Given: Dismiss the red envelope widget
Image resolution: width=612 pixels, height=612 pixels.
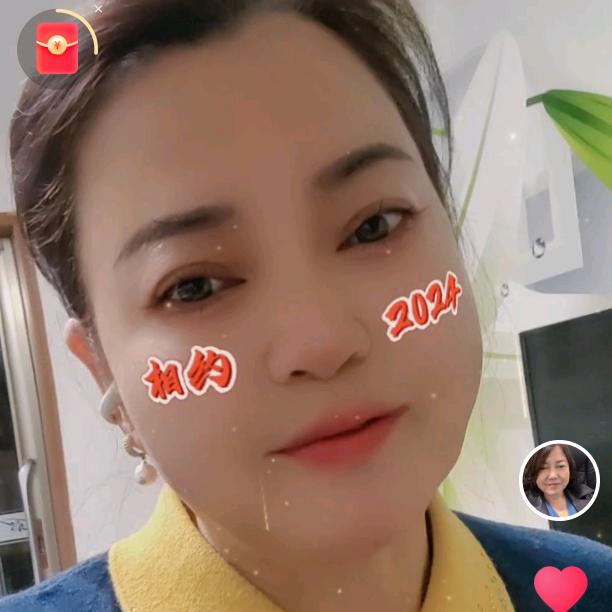Looking at the screenshot, I should coord(98,8).
